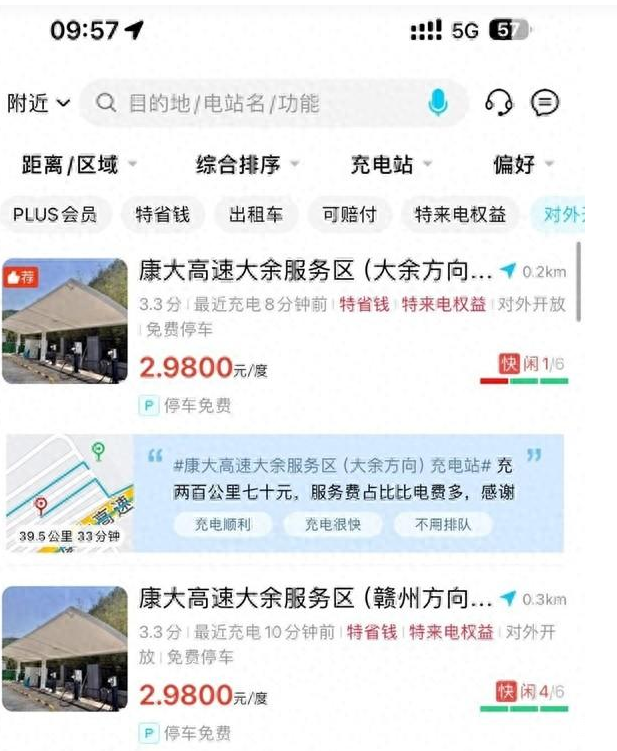Open the messages chat bubble icon

click(544, 103)
